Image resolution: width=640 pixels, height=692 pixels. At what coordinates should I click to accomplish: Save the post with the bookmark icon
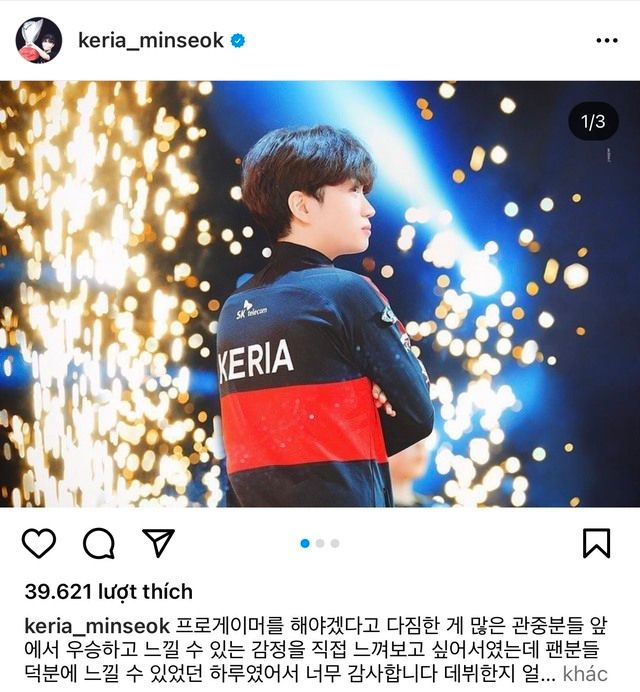[x=596, y=543]
